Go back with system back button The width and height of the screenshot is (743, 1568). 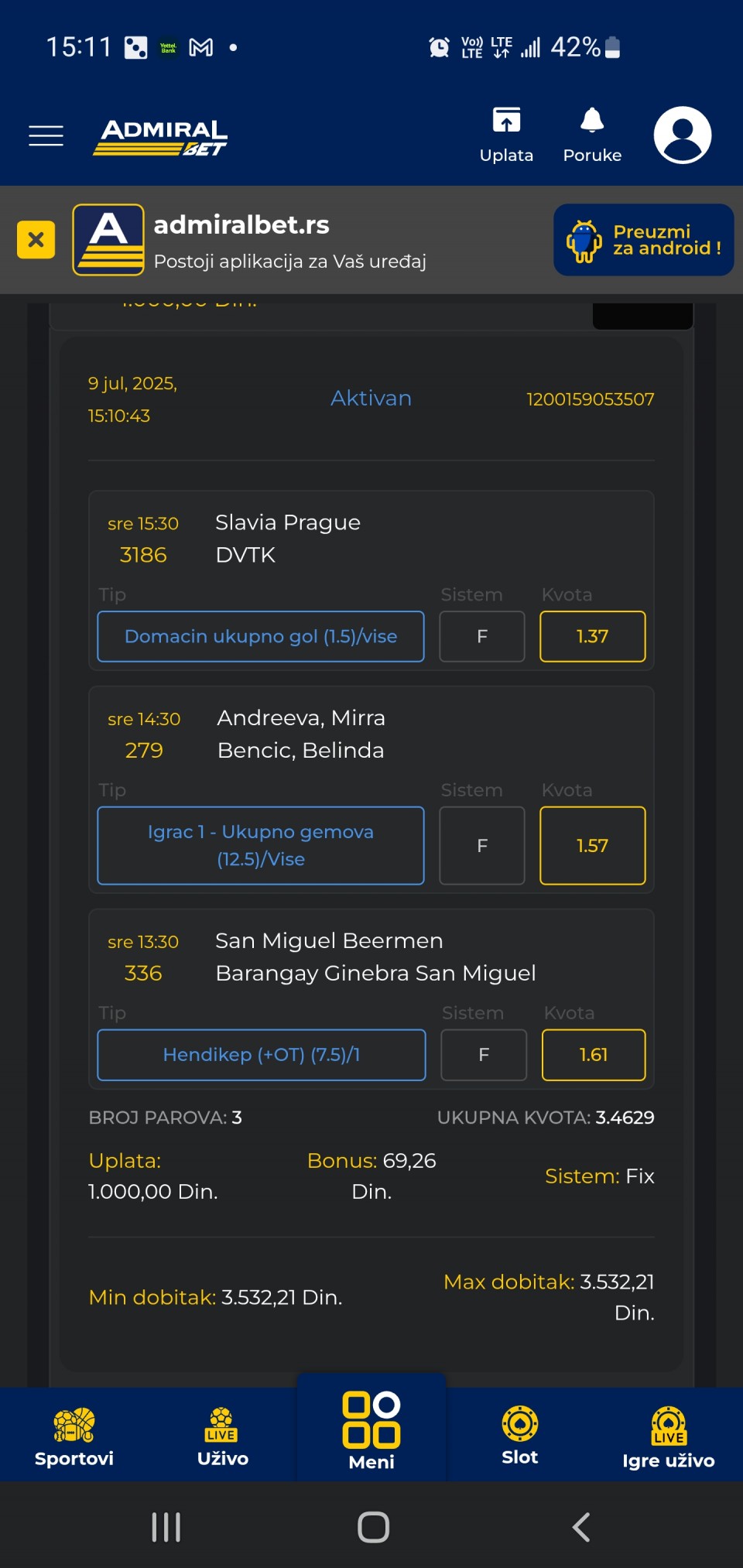[581, 1527]
